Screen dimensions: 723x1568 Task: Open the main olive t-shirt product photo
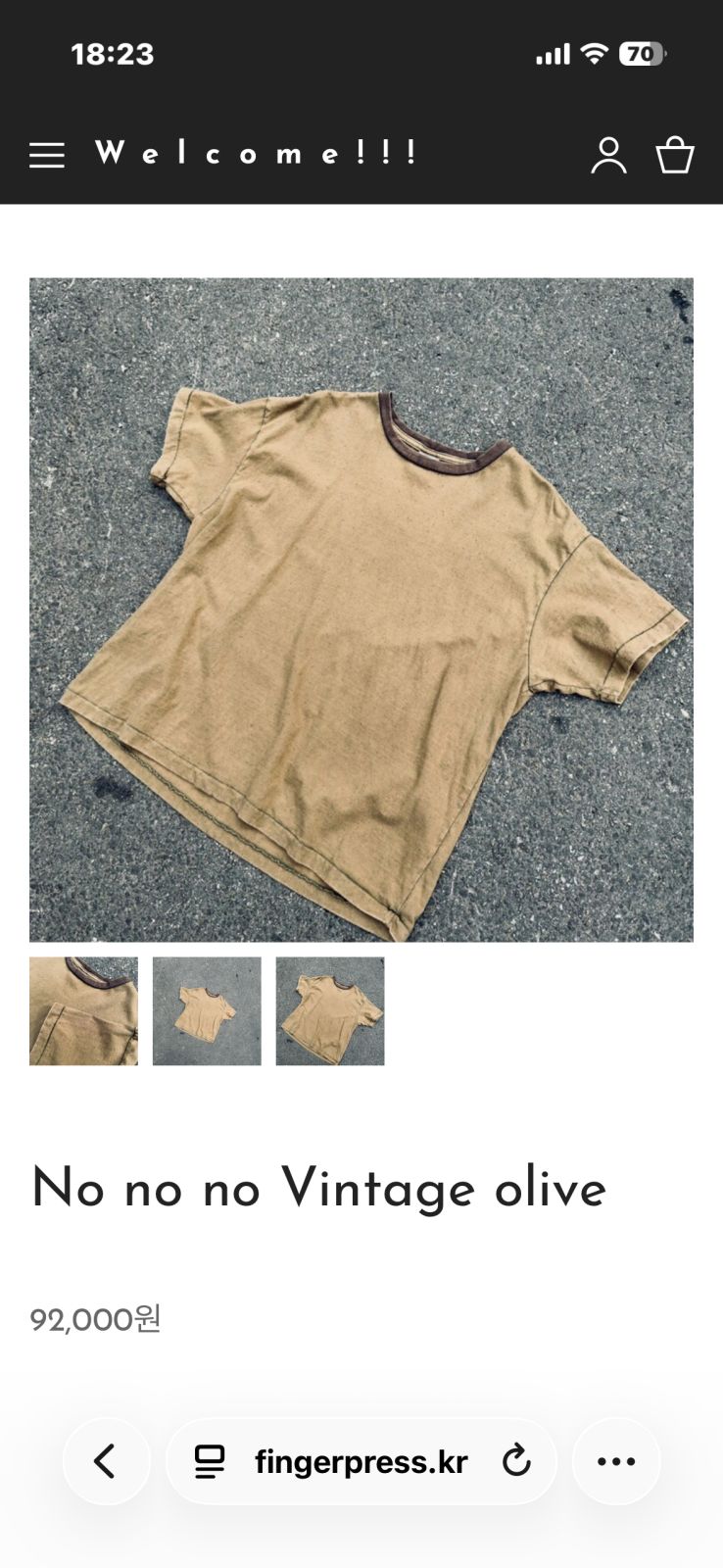coord(361,610)
